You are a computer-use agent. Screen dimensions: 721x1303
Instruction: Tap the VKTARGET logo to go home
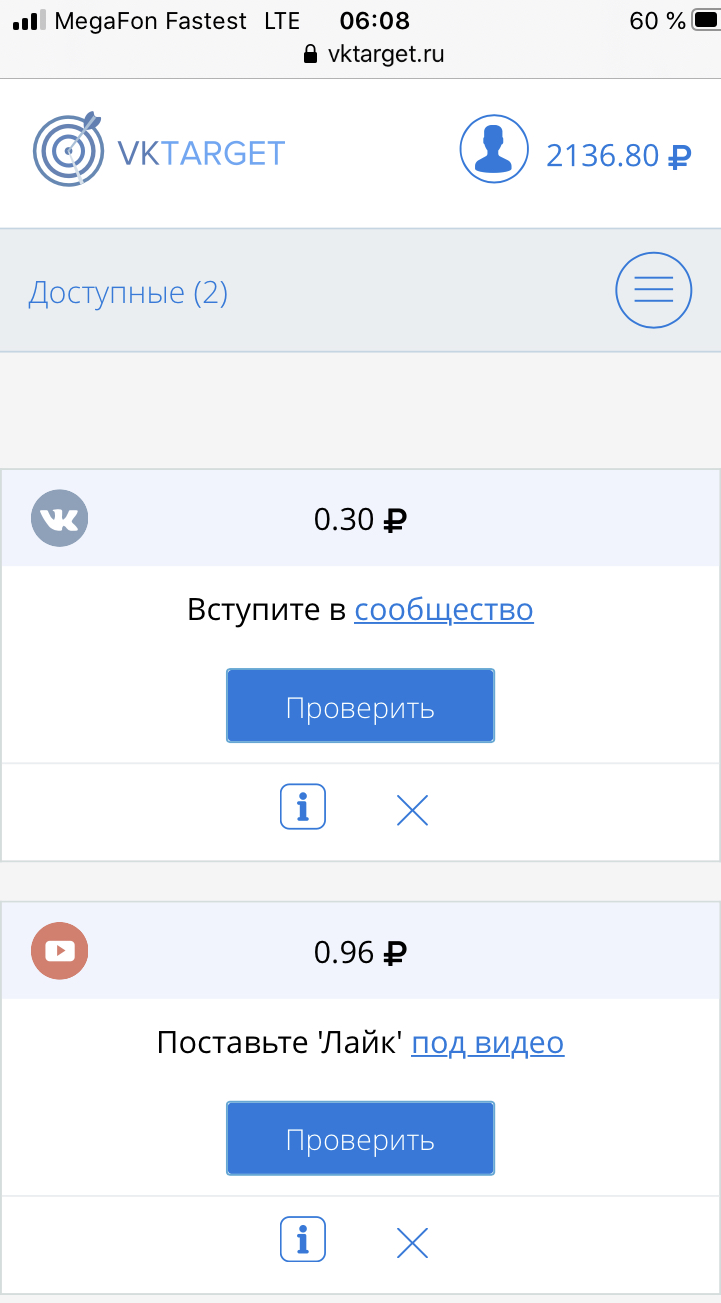pyautogui.click(x=159, y=150)
